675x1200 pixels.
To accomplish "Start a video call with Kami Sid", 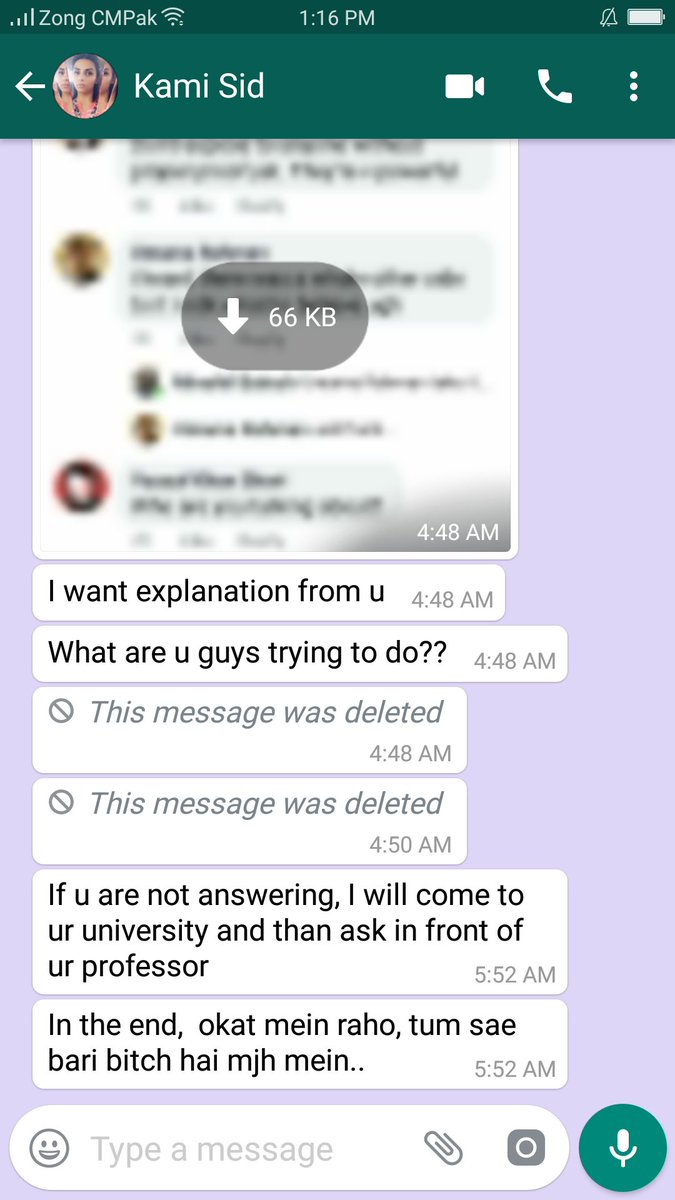I will [465, 87].
